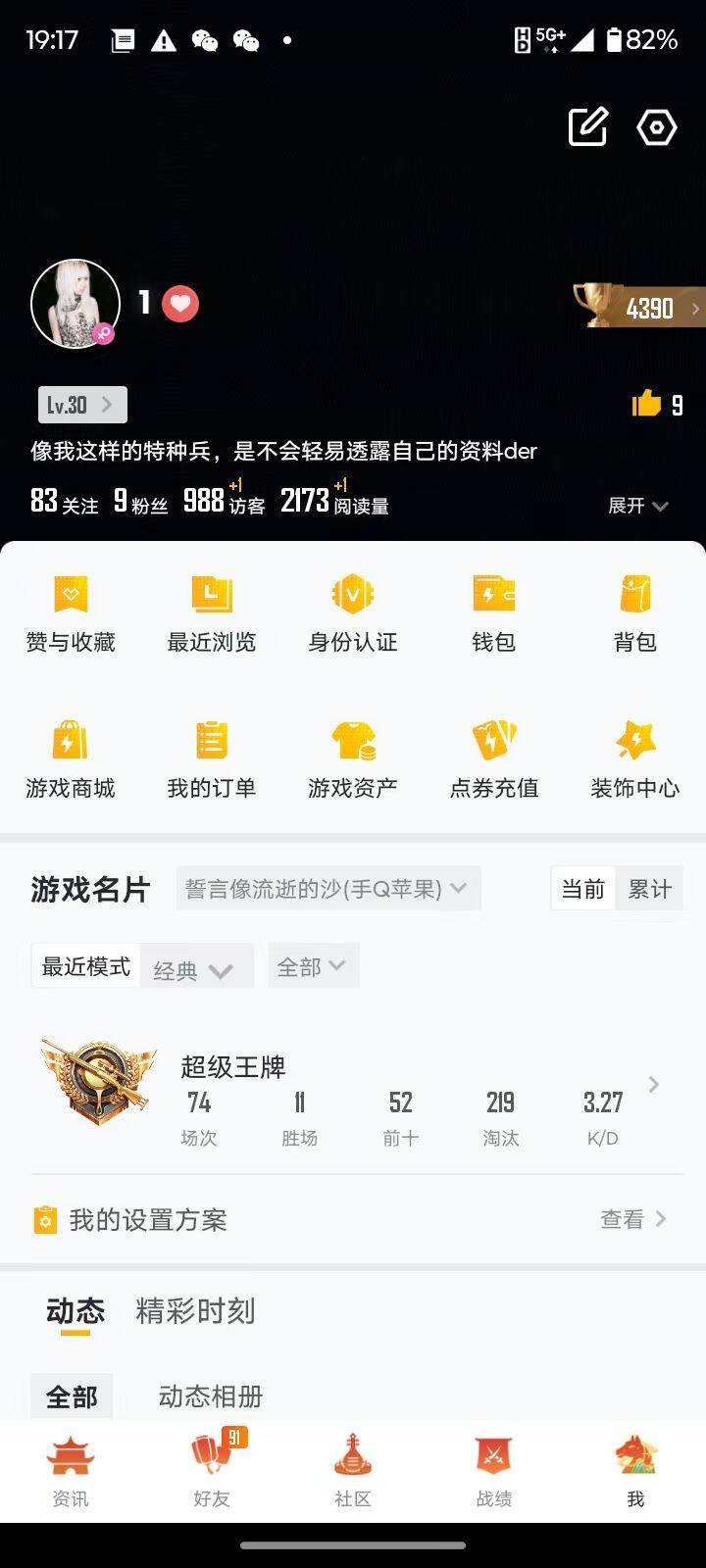Open the 钱包 wallet

pyautogui.click(x=492, y=610)
